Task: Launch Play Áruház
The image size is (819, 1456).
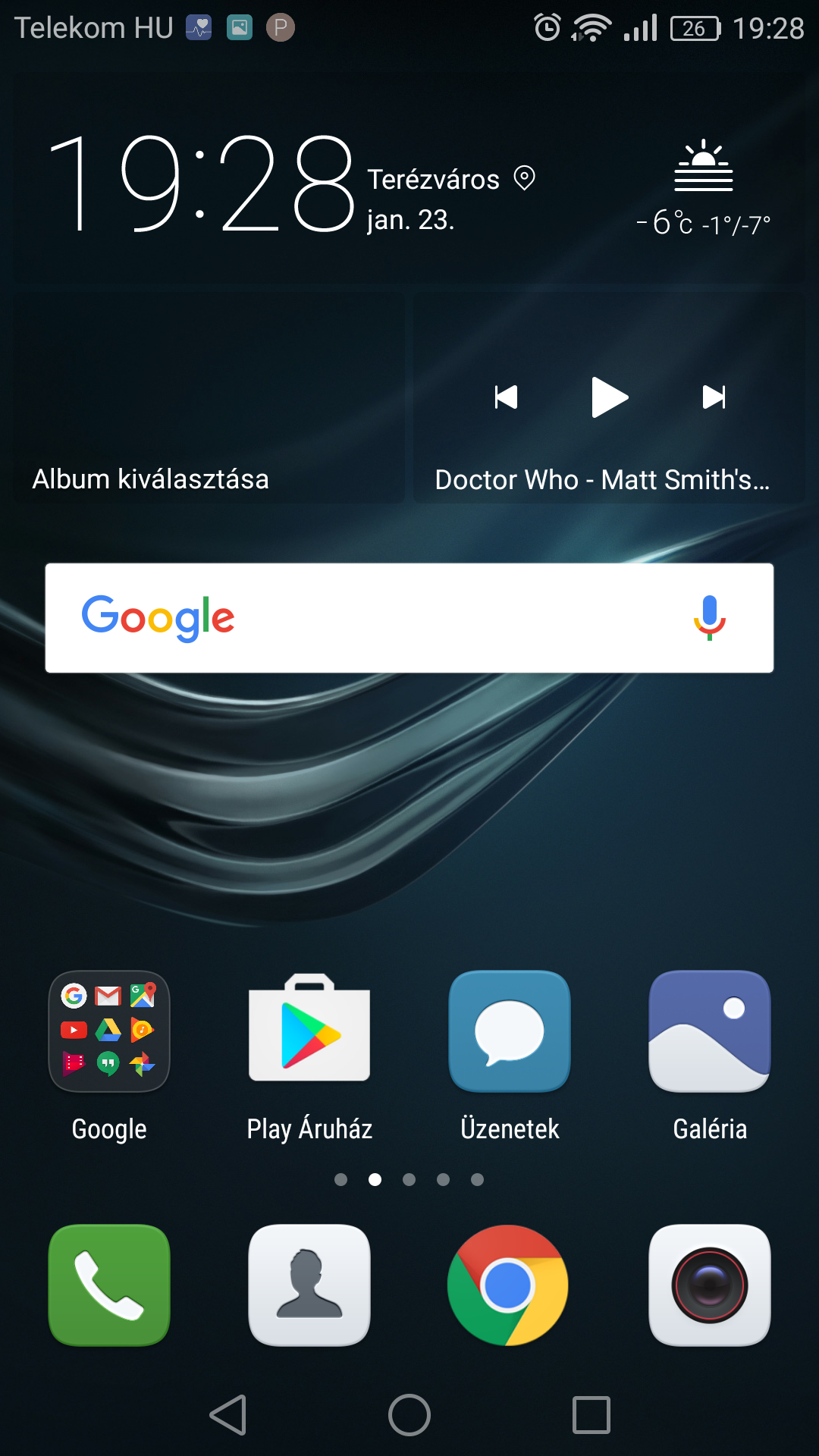Action: coord(309,1031)
